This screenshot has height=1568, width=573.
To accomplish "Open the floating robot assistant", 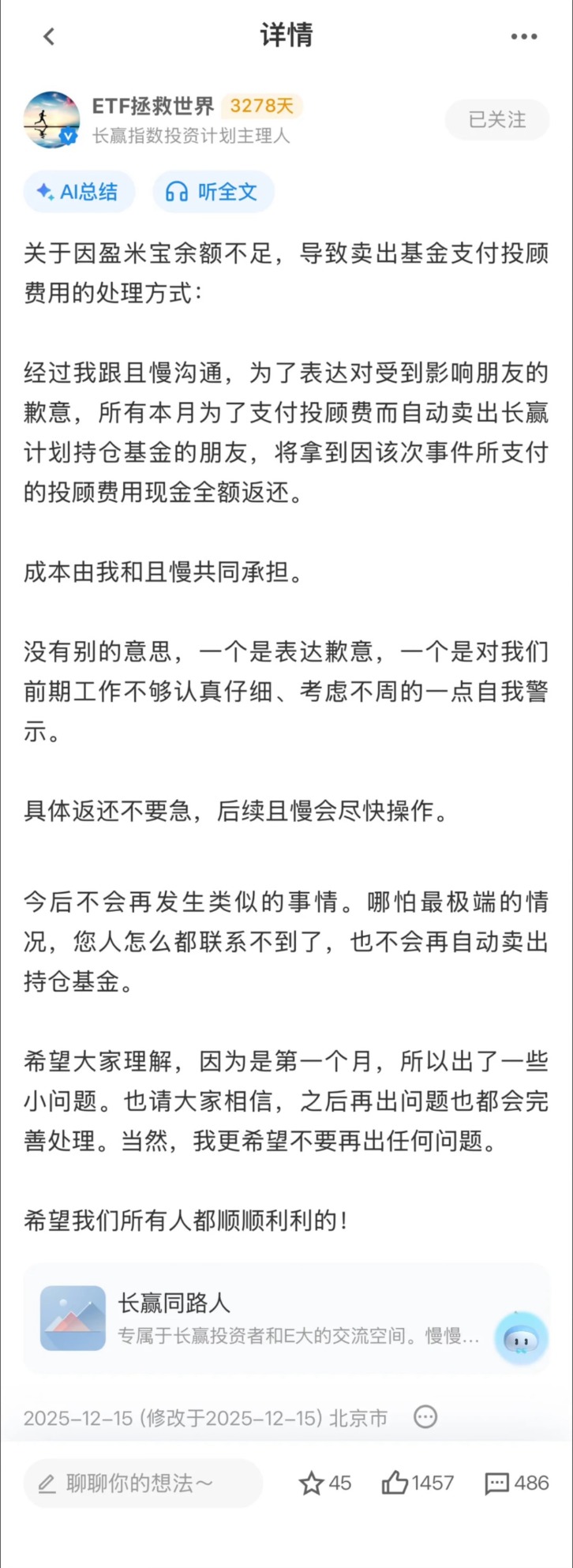I will 521,1338.
